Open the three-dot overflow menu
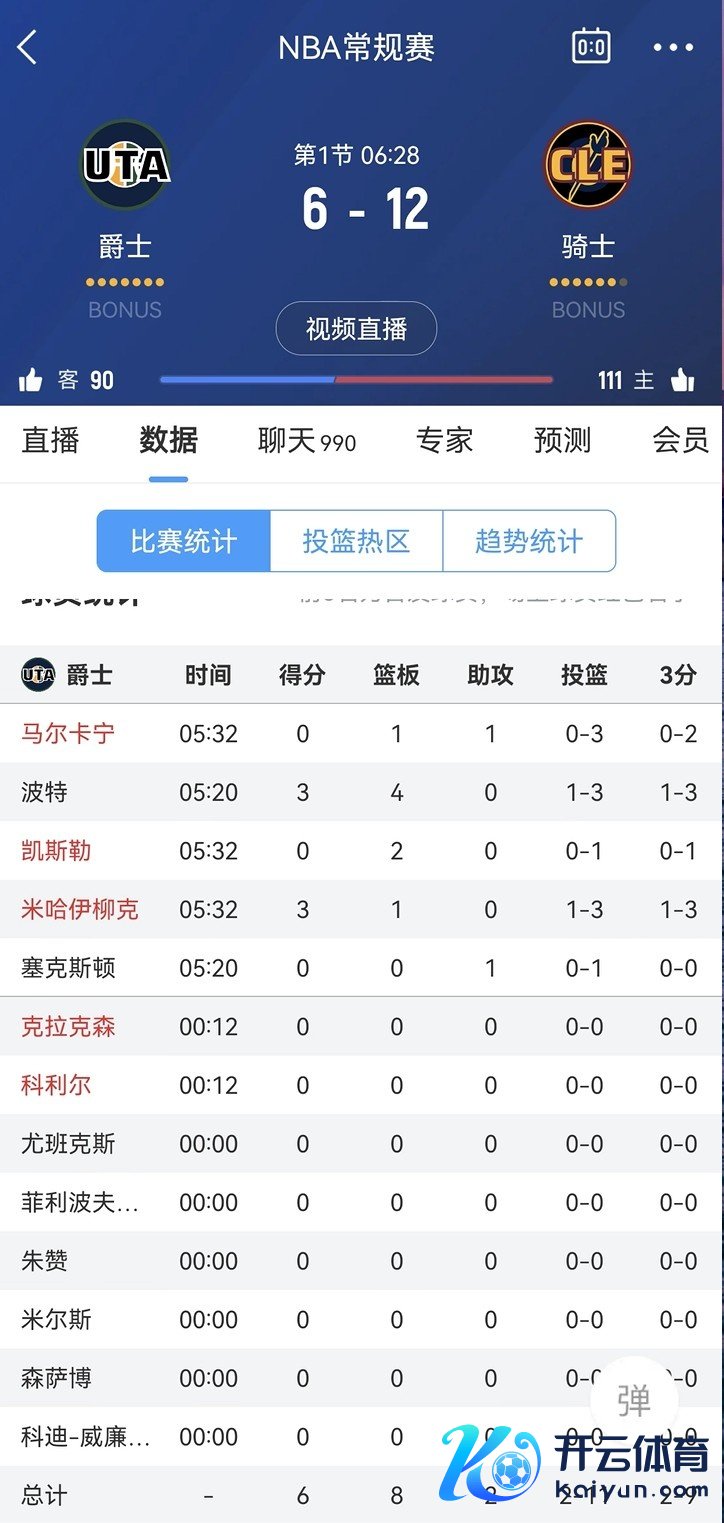Image resolution: width=724 pixels, height=1523 pixels. 673,47
